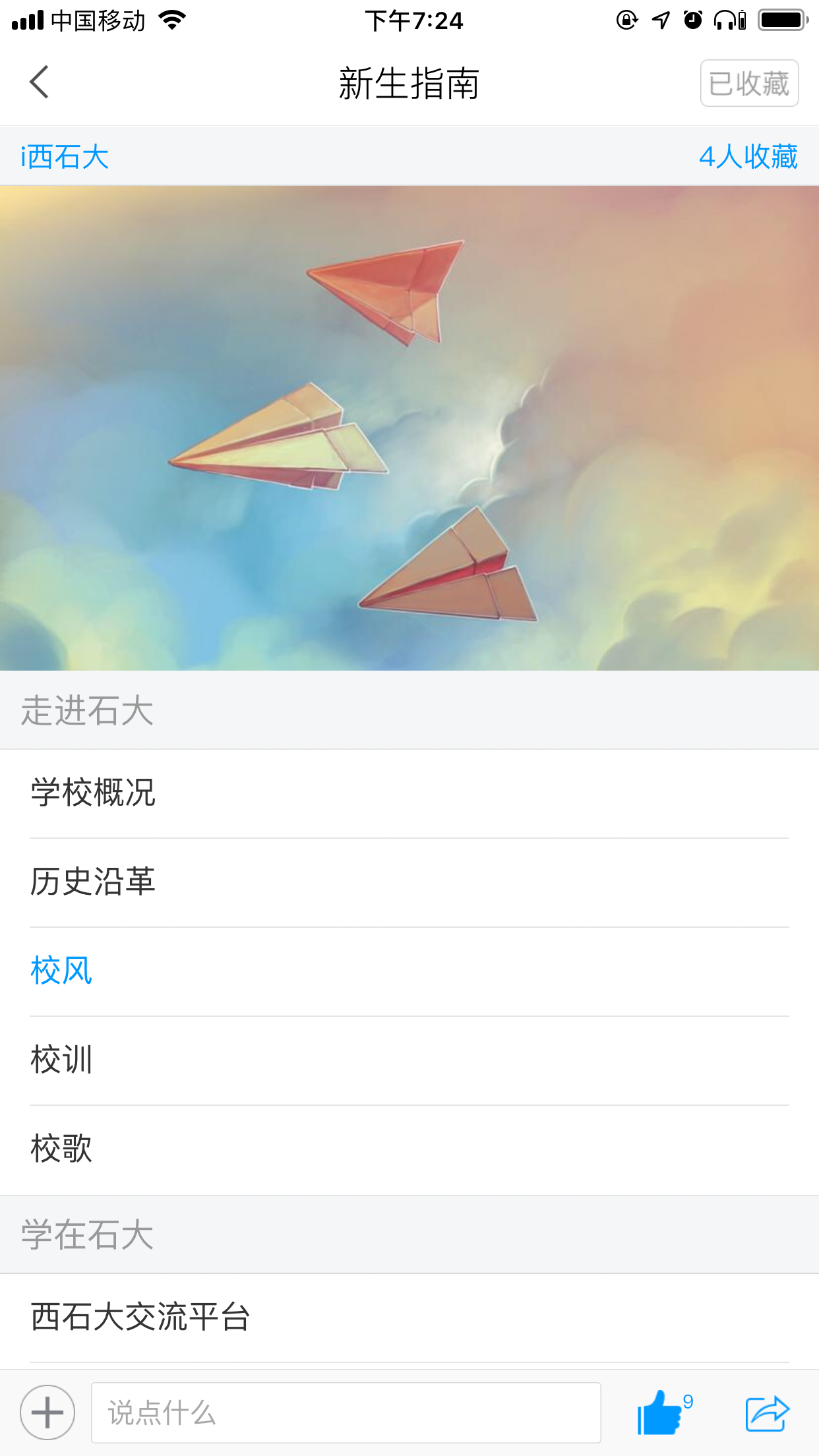Tap the back arrow to return

[x=40, y=82]
